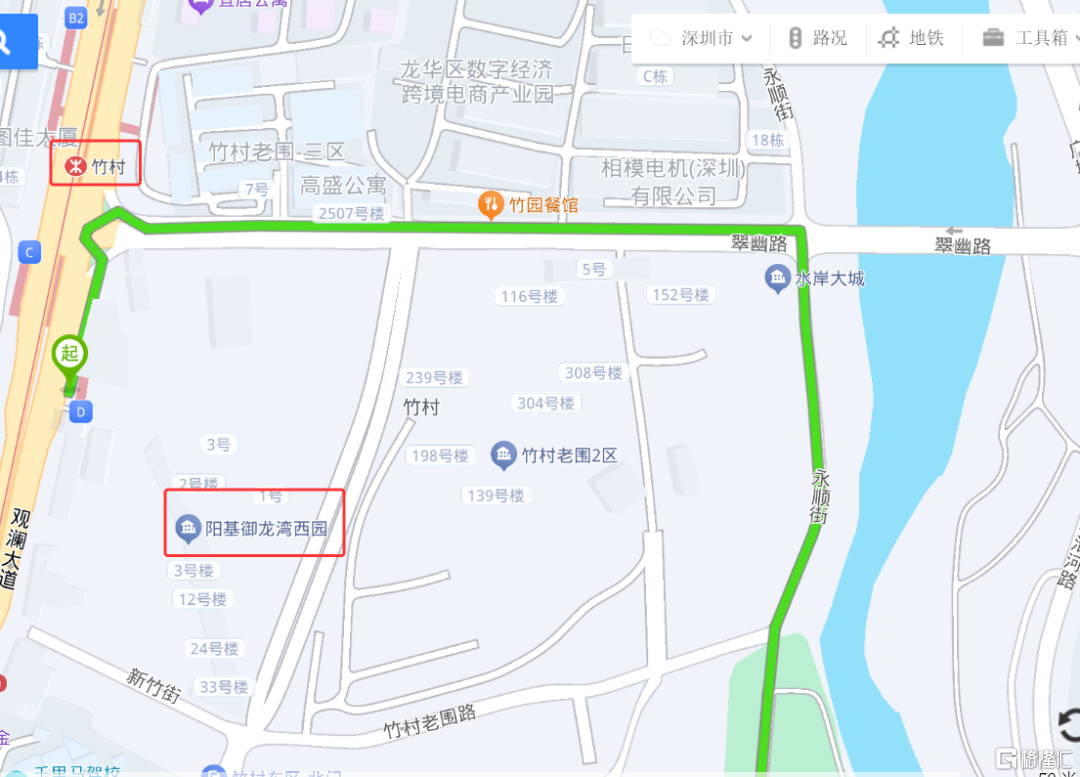Tap the green 起 start point pin
The height and width of the screenshot is (777, 1080).
click(x=70, y=356)
